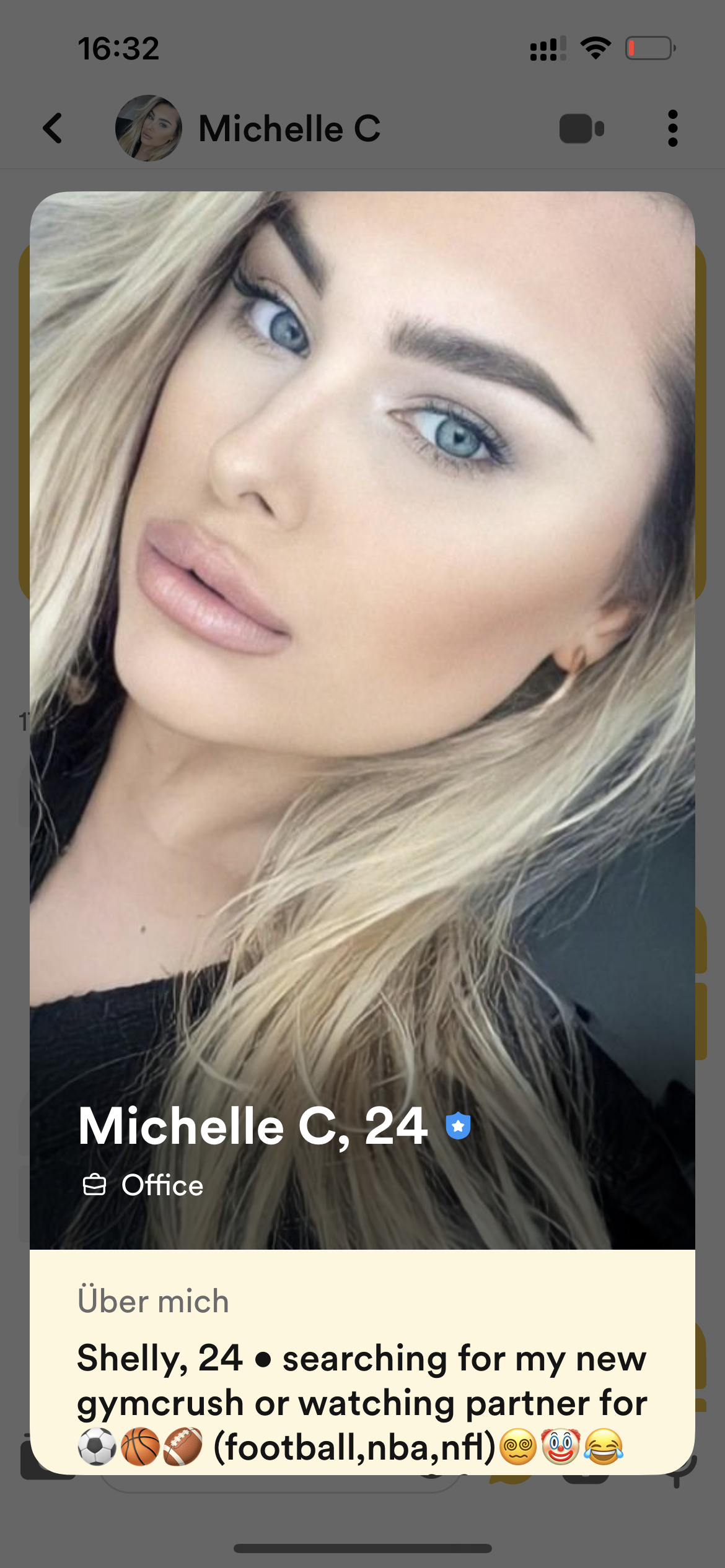The width and height of the screenshot is (725, 1568).
Task: Open Michelle C's avatar in the header
Action: tap(149, 128)
